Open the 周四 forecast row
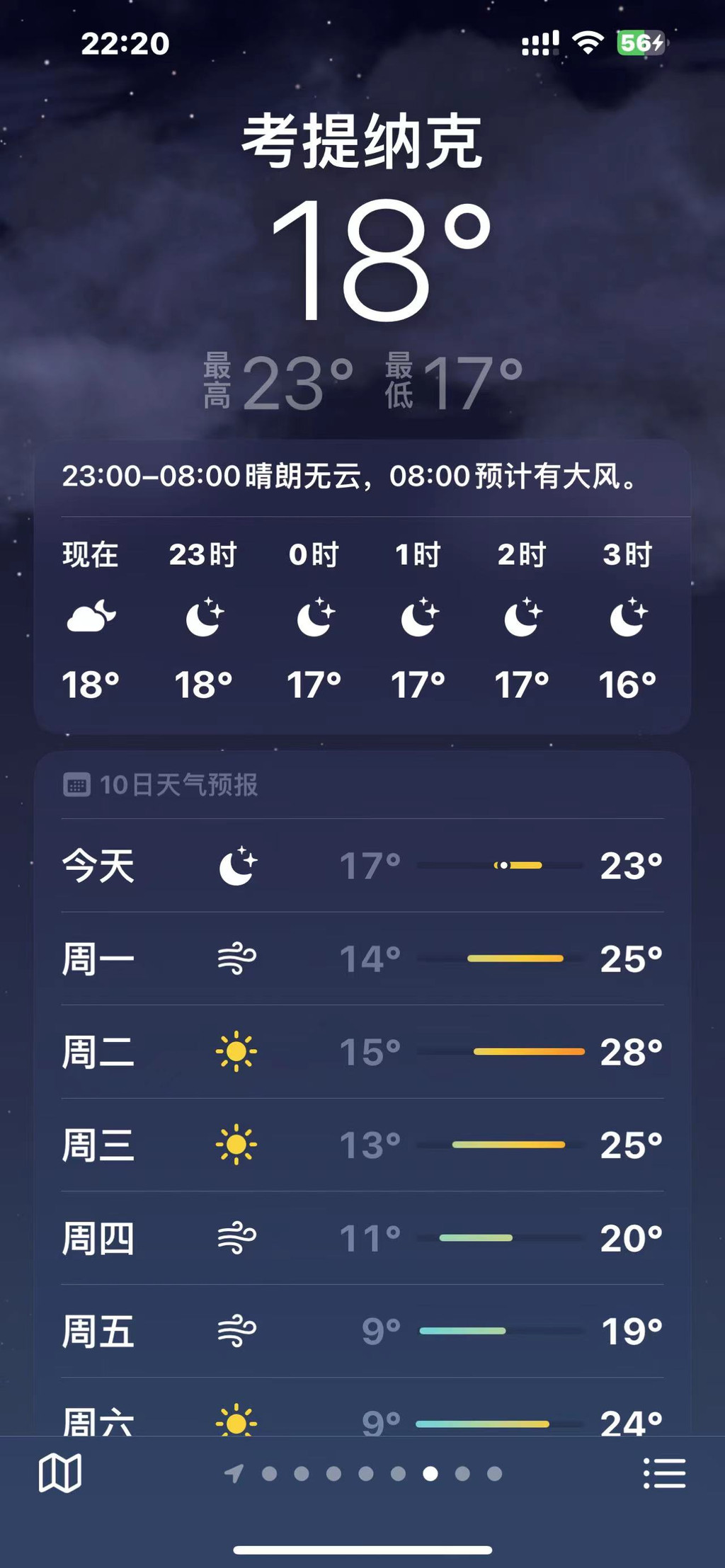 (362, 1238)
